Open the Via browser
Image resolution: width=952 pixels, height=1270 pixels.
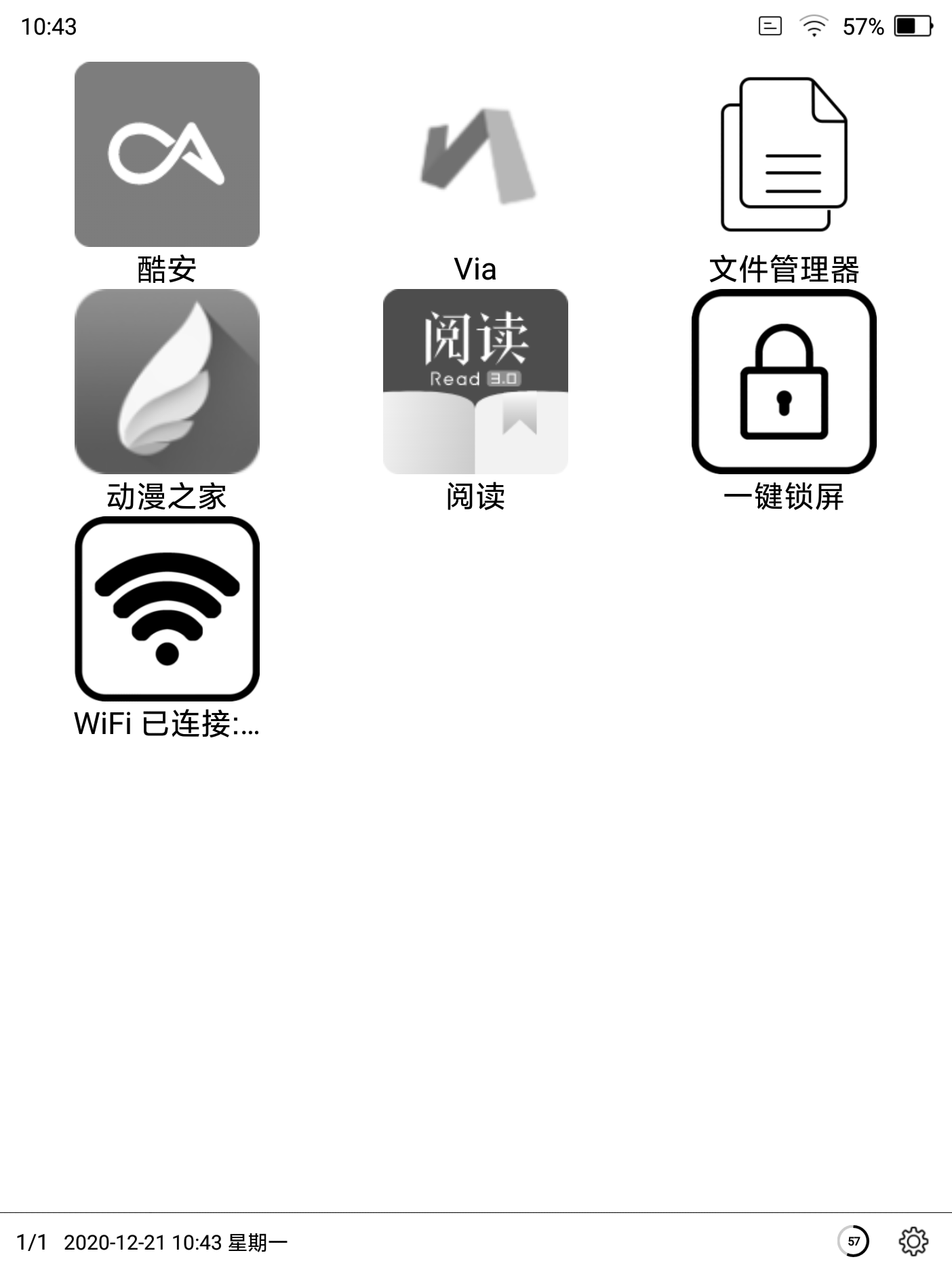pyautogui.click(x=475, y=155)
